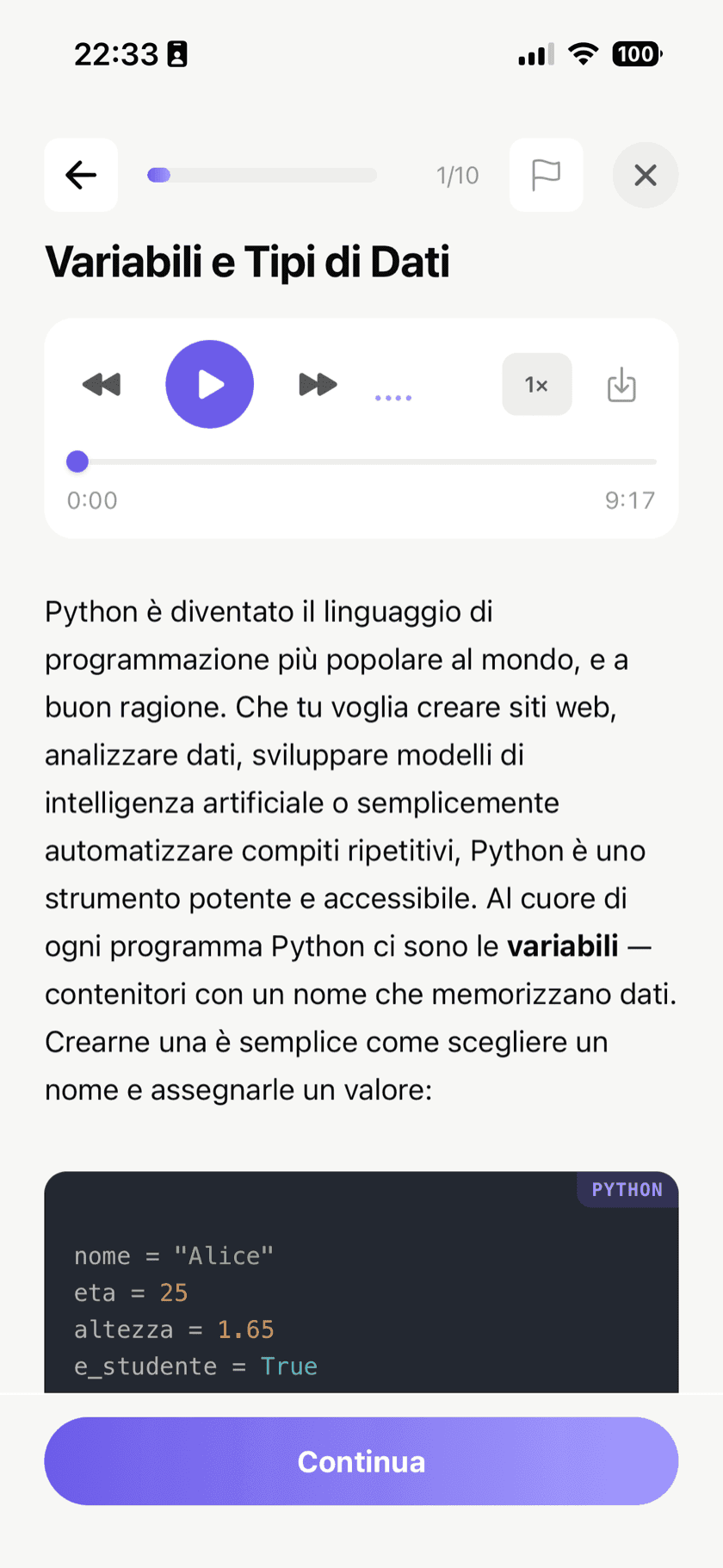This screenshot has width=723, height=1568.
Task: Rewind the audio track
Action: [102, 384]
